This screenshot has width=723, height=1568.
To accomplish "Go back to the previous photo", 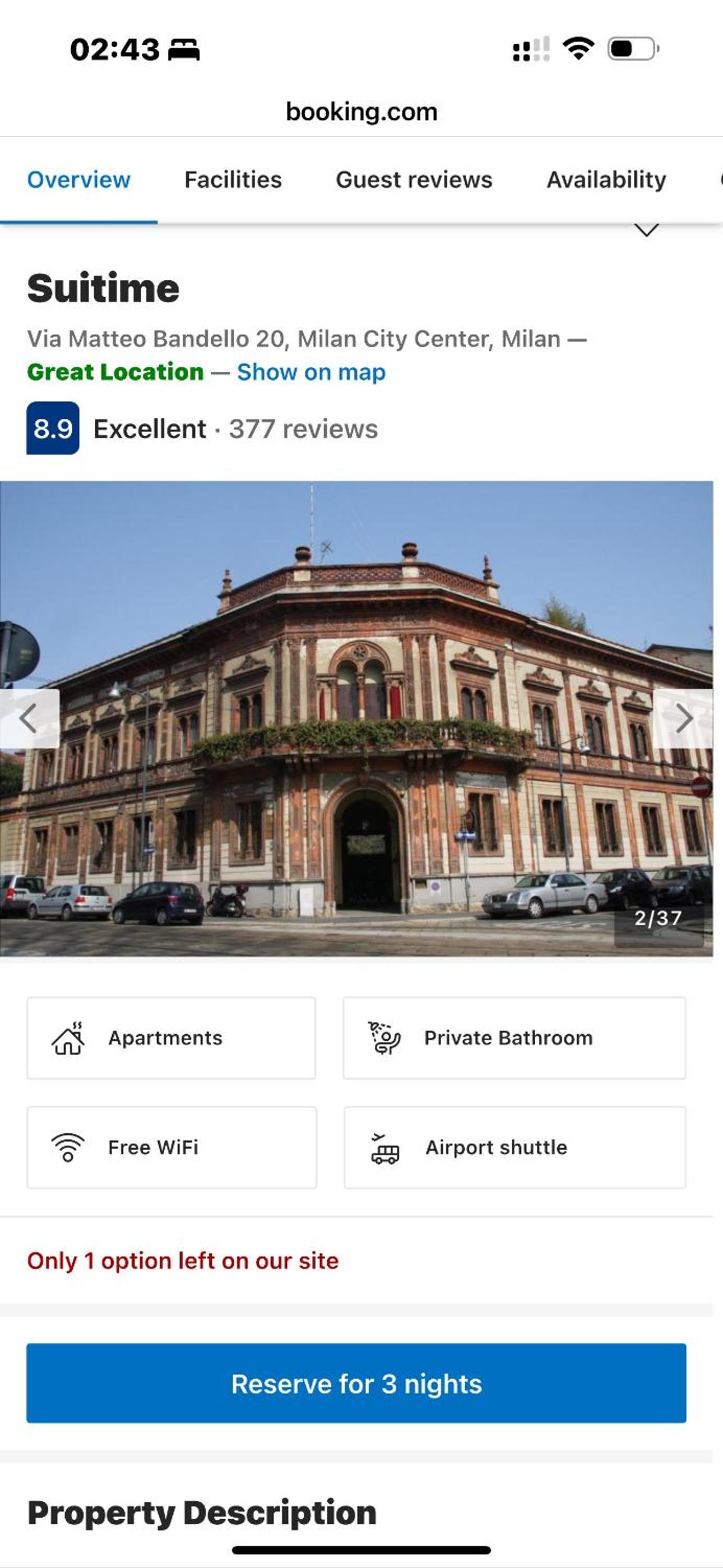I will coord(29,719).
